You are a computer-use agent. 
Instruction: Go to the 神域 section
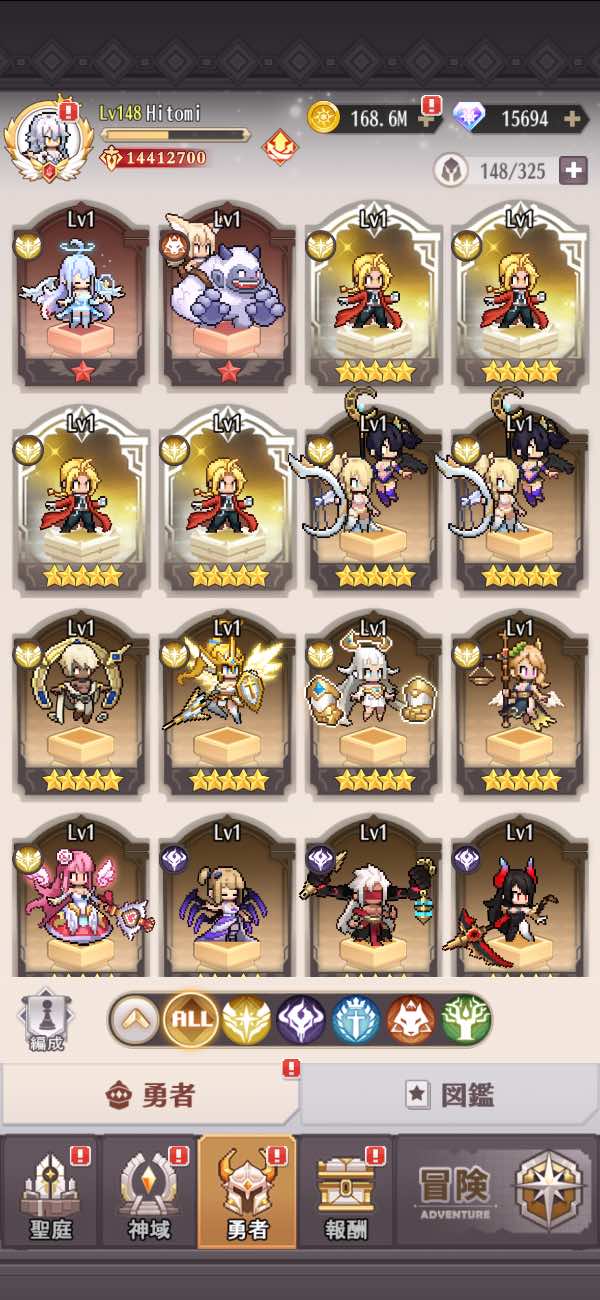(x=148, y=1192)
